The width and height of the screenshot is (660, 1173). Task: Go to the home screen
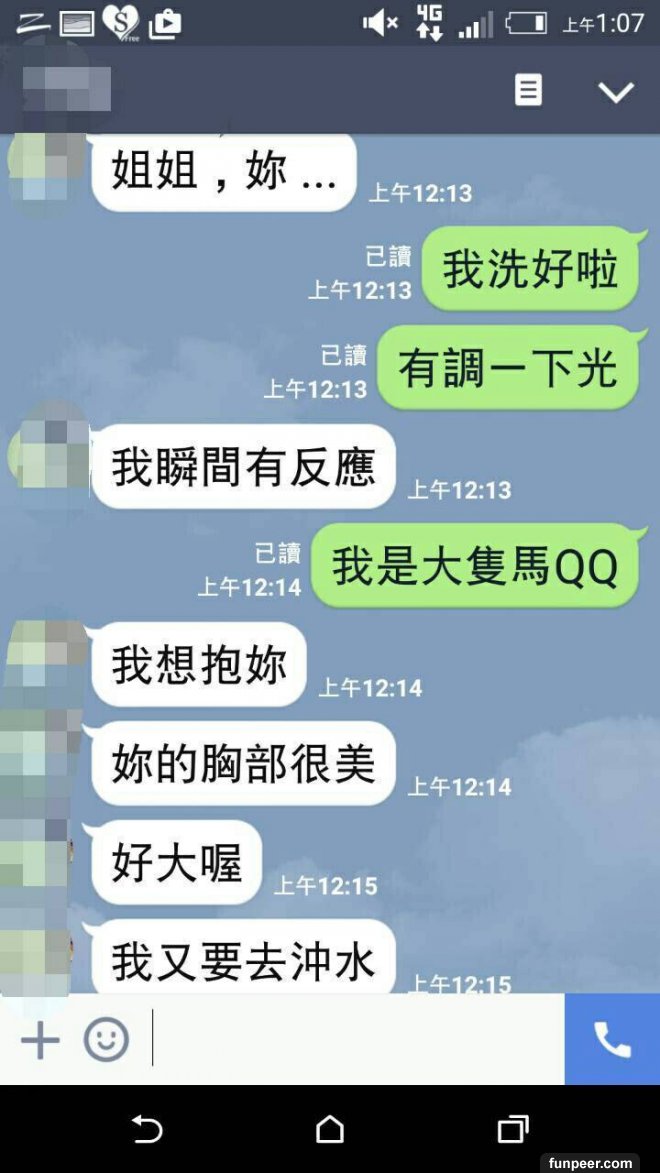point(330,1130)
